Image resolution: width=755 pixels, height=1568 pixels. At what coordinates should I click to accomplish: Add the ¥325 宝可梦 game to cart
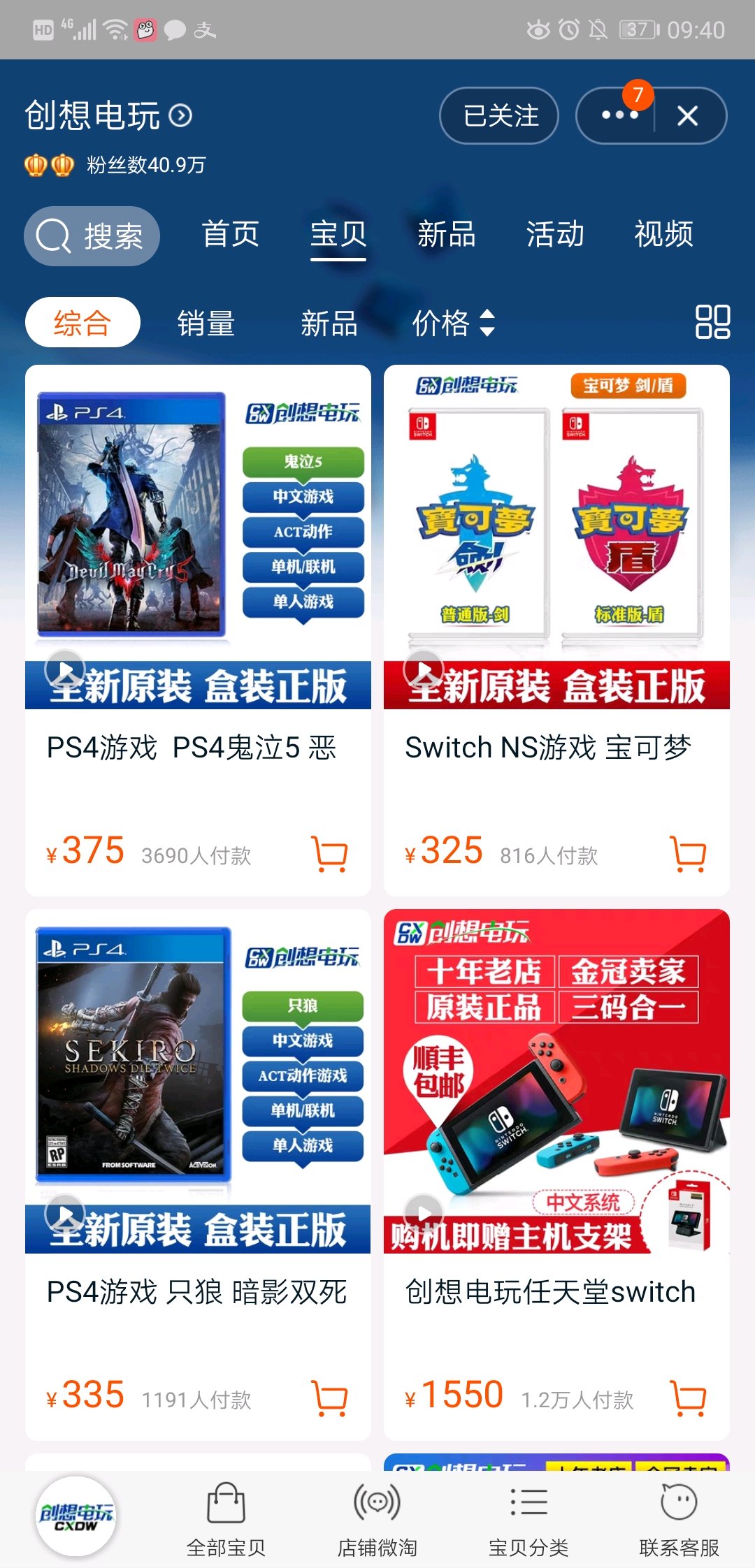689,854
